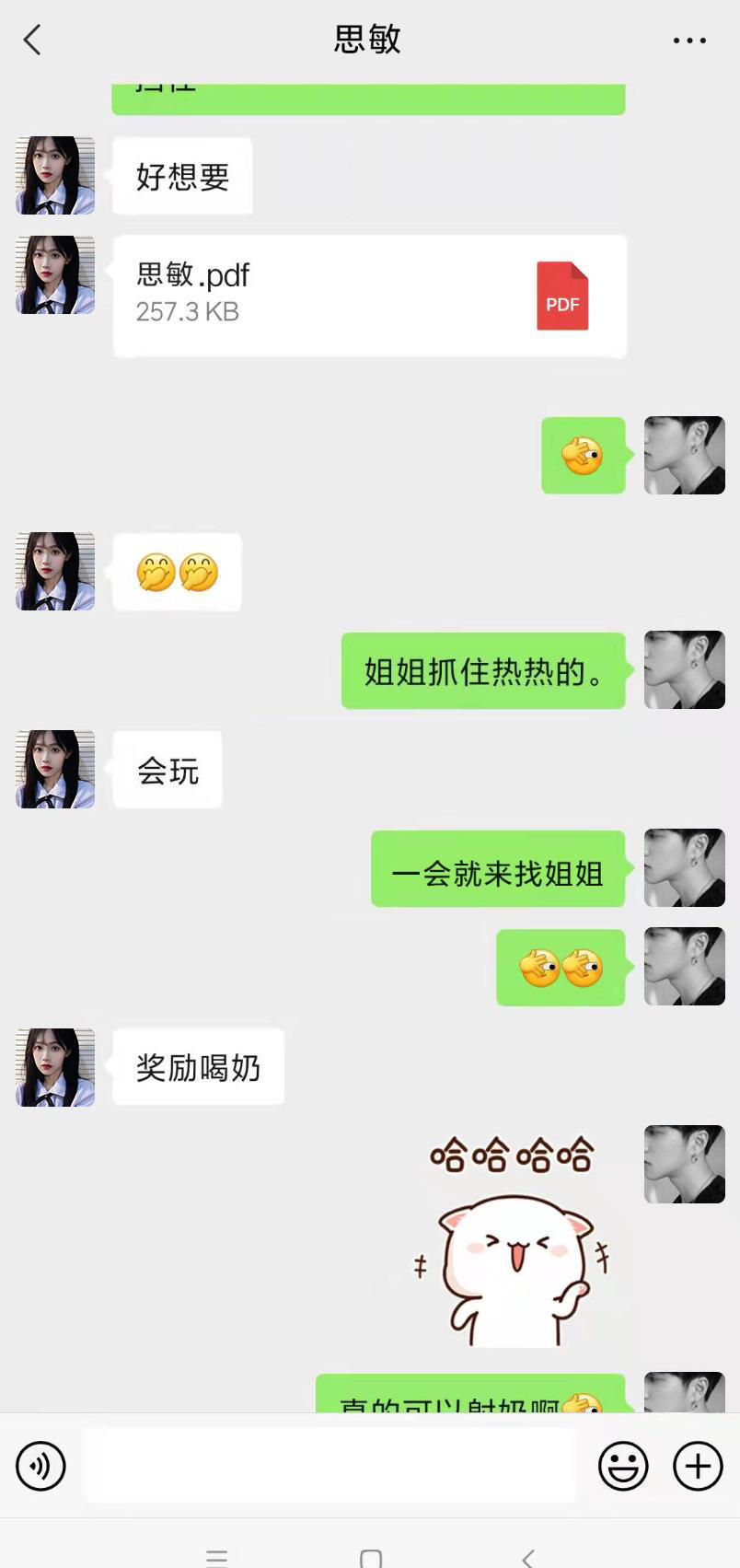
Task: Focus the message text field
Action: (330, 1465)
